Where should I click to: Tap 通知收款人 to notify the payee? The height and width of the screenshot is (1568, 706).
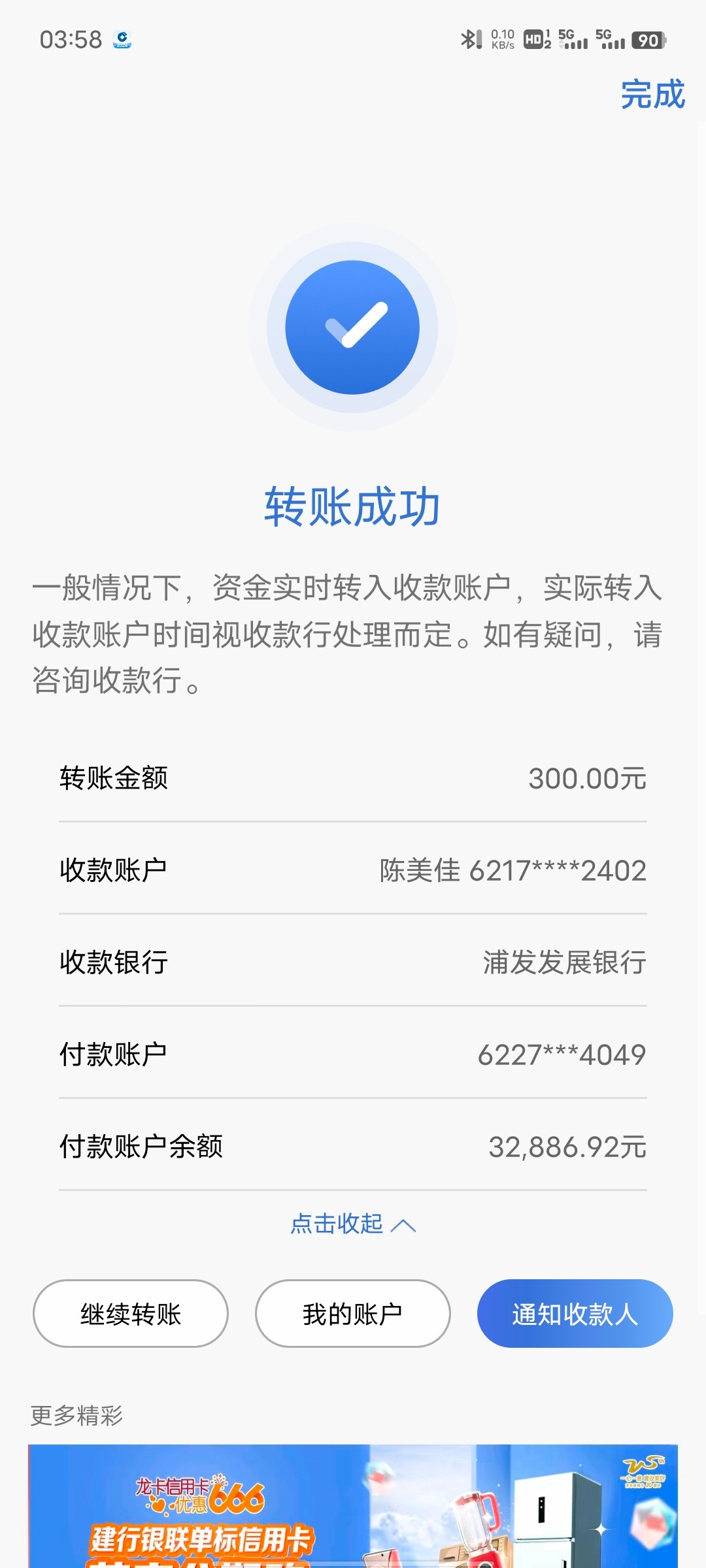[575, 1314]
